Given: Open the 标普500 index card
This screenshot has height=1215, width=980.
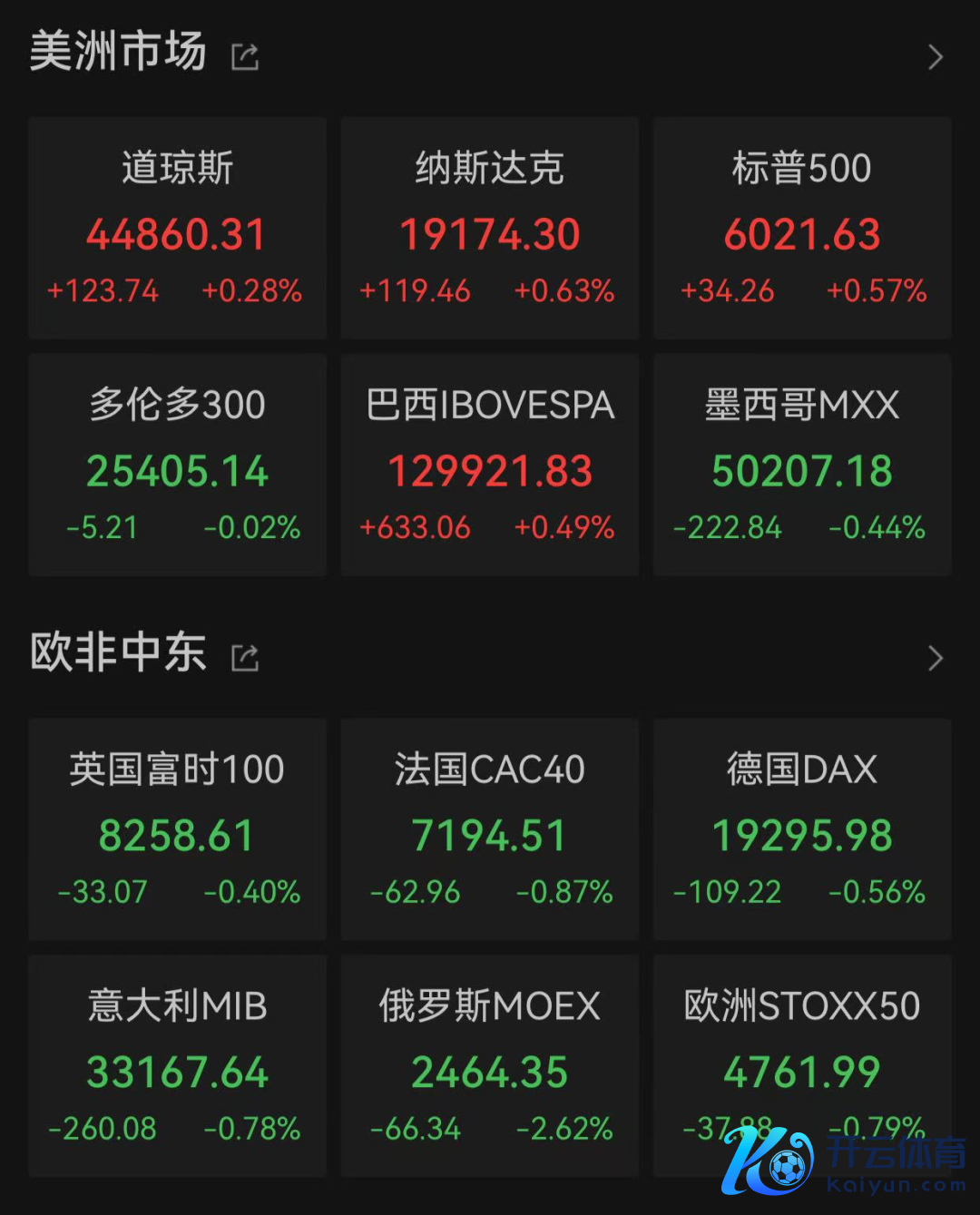Looking at the screenshot, I should 802,228.
